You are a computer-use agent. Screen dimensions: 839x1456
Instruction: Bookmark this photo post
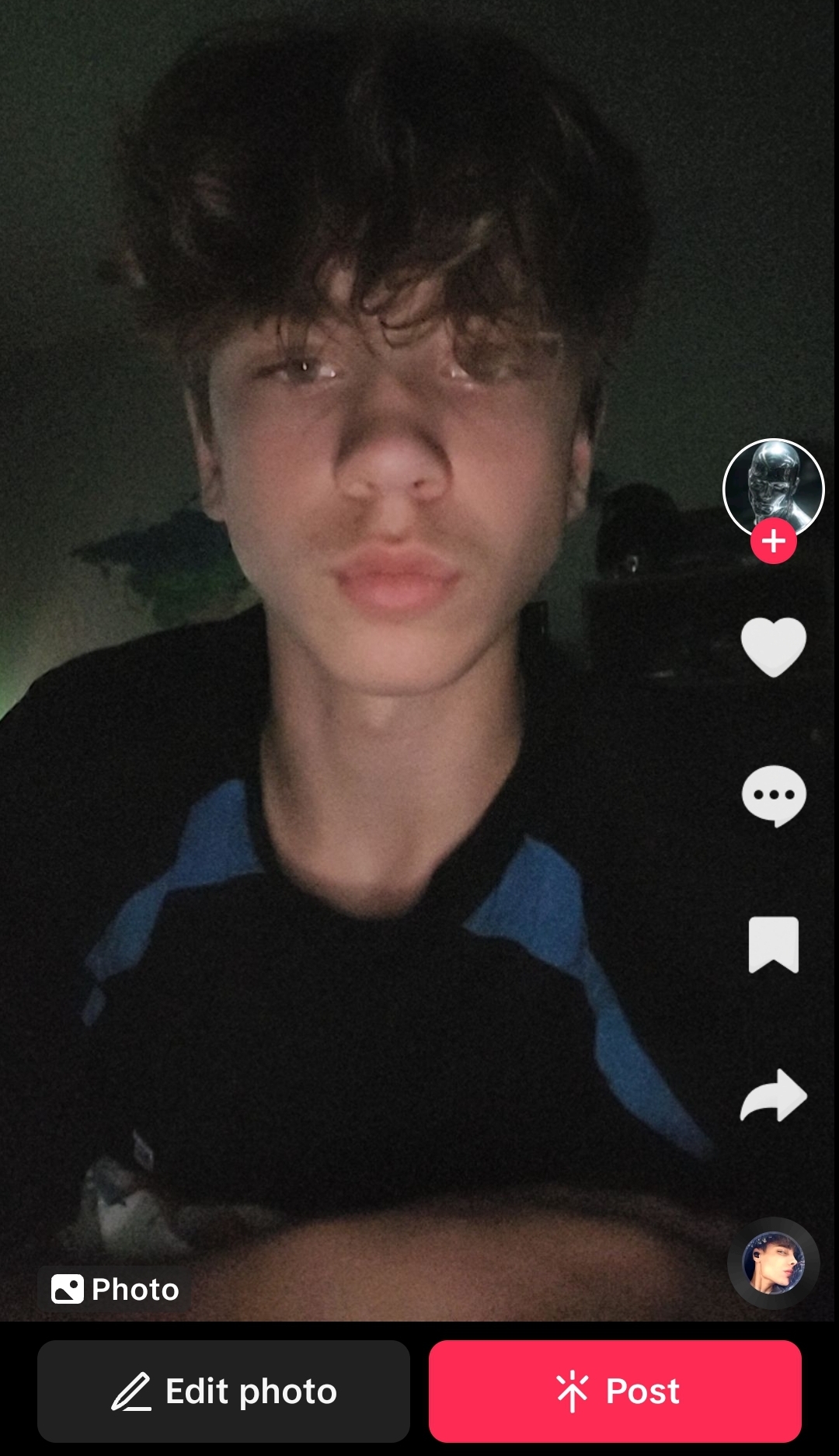click(x=774, y=944)
